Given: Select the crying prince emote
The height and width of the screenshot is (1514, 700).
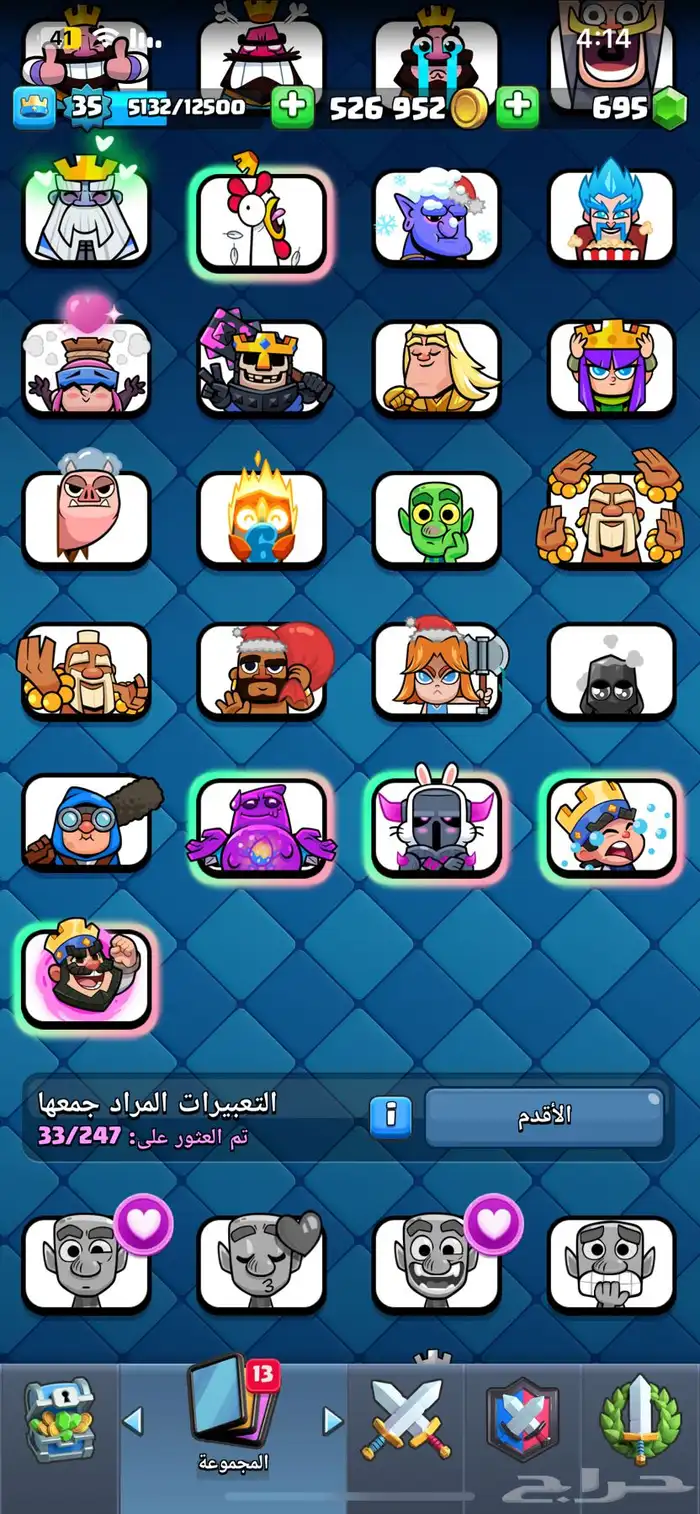Looking at the screenshot, I should 611,827.
